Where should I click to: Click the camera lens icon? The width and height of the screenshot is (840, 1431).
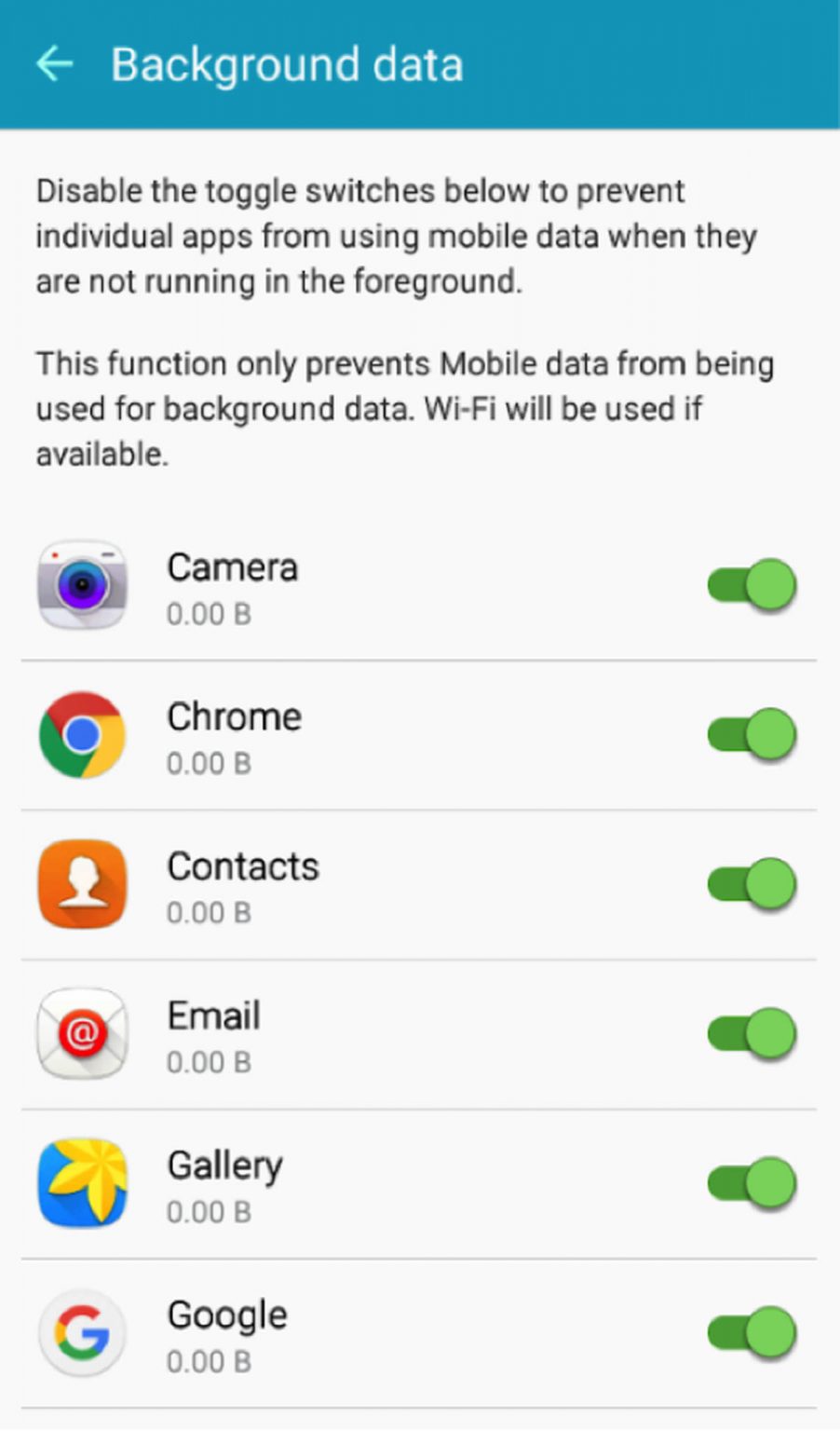point(81,586)
